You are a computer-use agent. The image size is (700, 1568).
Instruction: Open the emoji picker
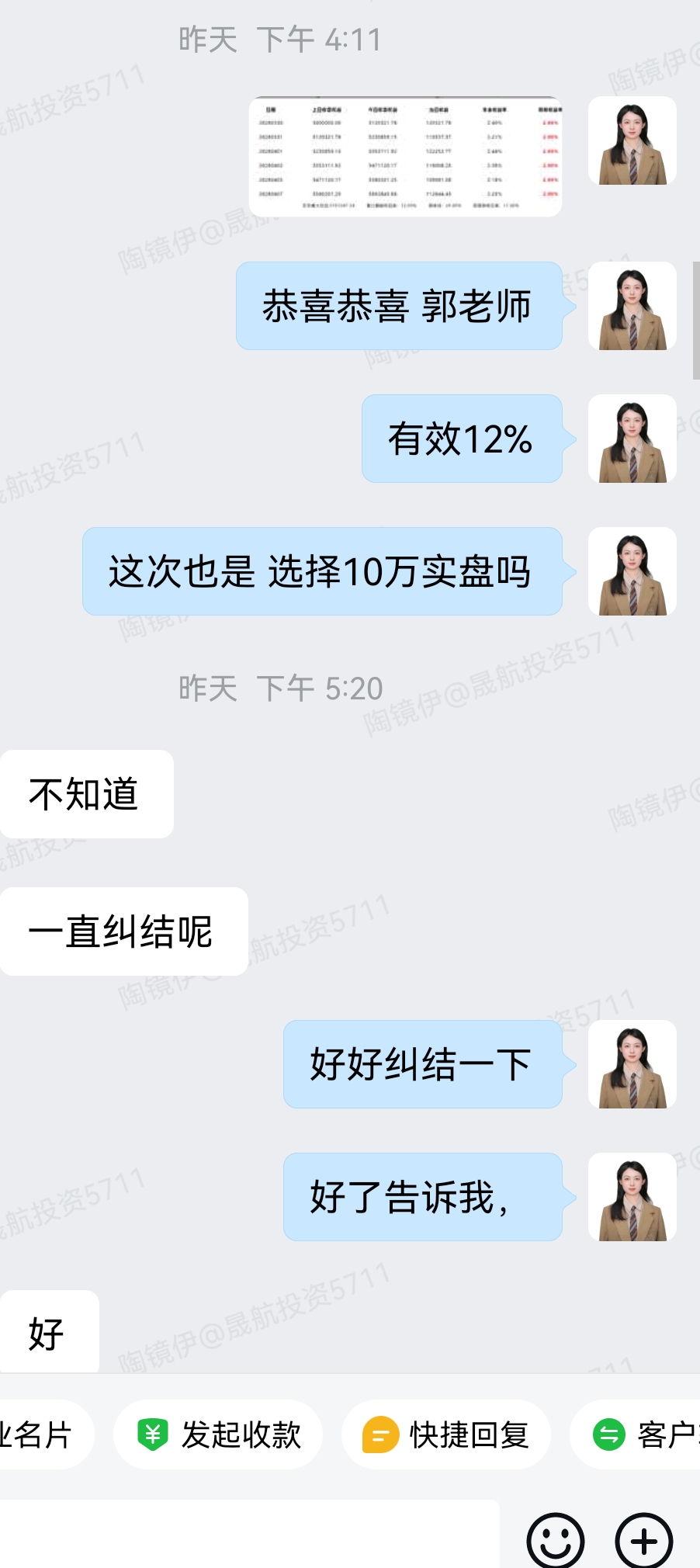555,1540
